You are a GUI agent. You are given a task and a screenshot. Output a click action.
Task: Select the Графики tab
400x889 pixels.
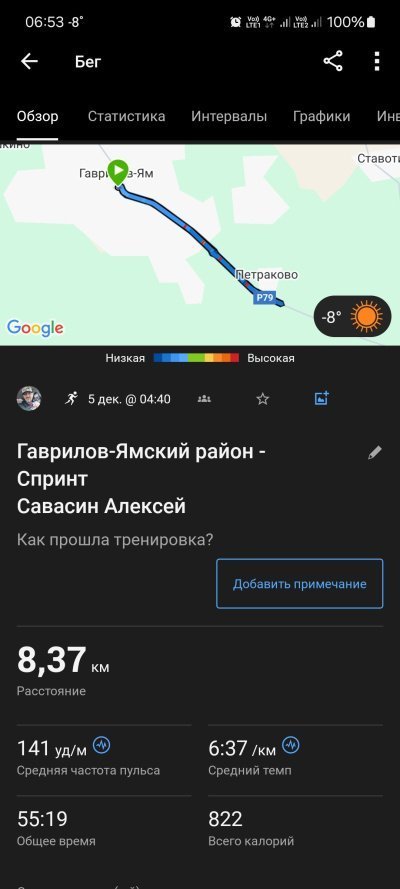click(321, 116)
